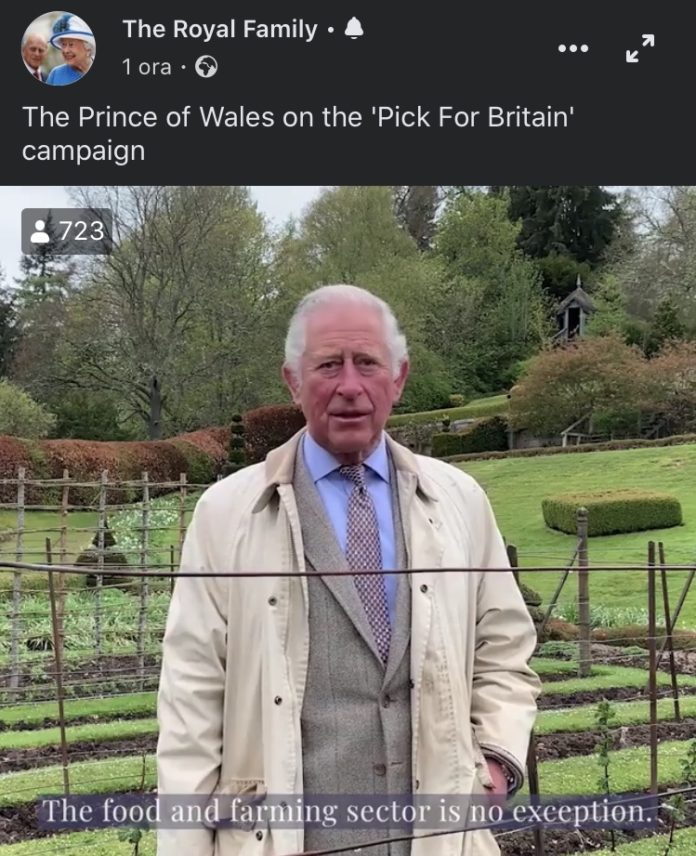Tap the video to show playback controls

coord(348,520)
